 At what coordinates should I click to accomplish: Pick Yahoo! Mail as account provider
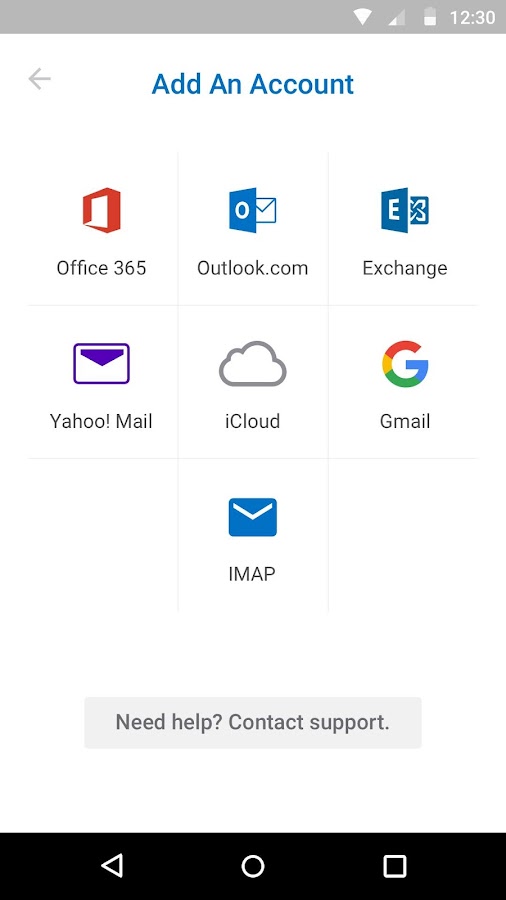coord(102,382)
